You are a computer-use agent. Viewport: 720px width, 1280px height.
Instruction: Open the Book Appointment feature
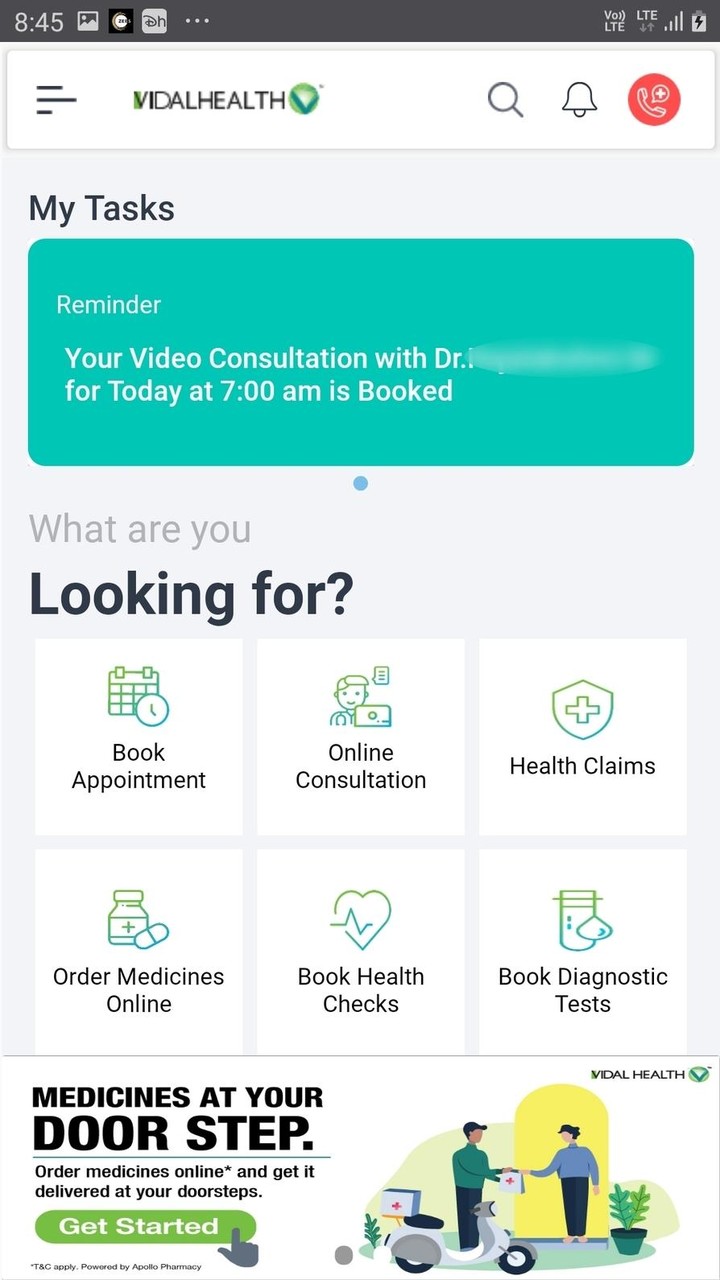coord(138,737)
